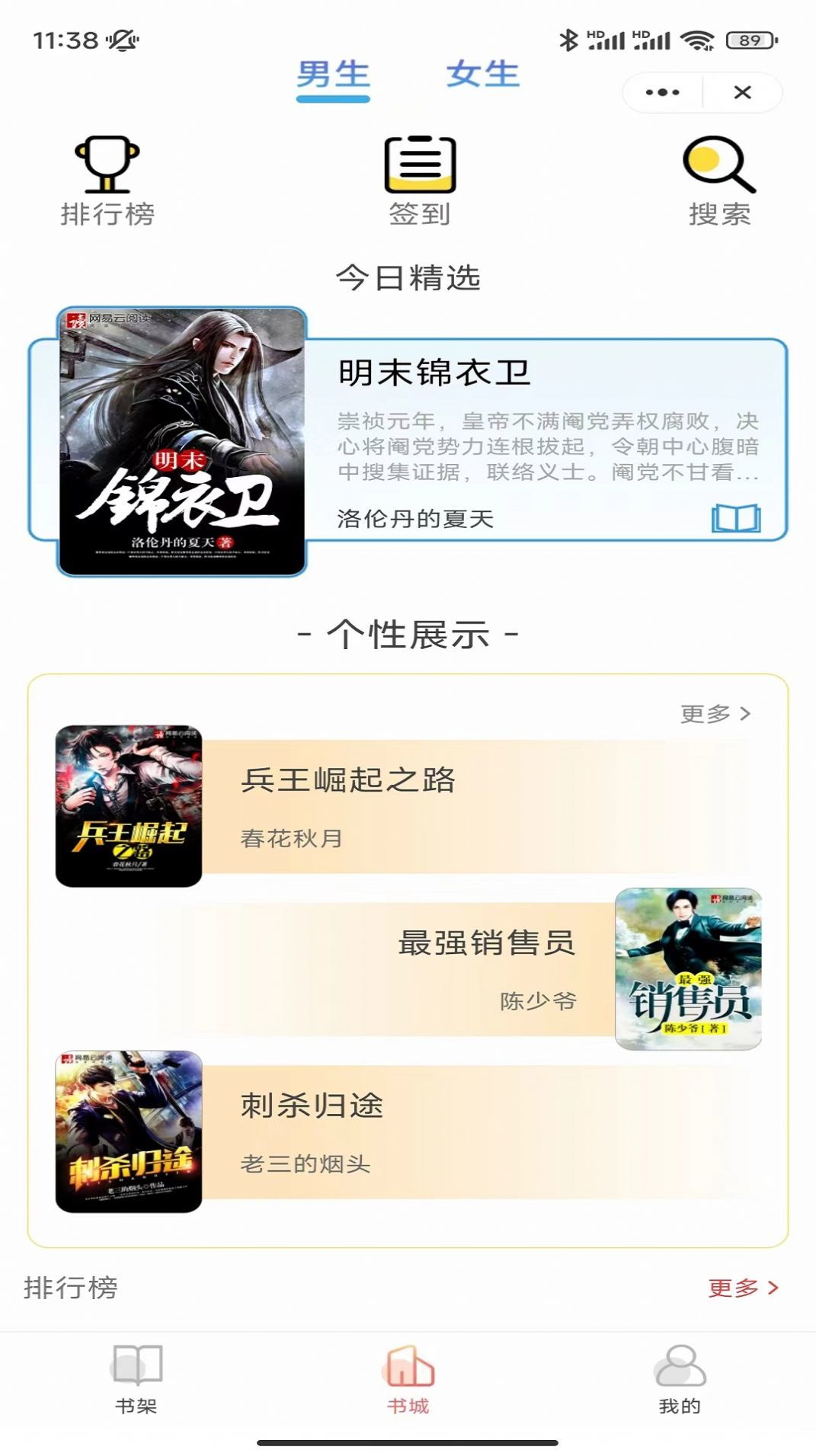Expand 更多 in the 个性展示 section
816x1456 pixels.
click(x=712, y=712)
